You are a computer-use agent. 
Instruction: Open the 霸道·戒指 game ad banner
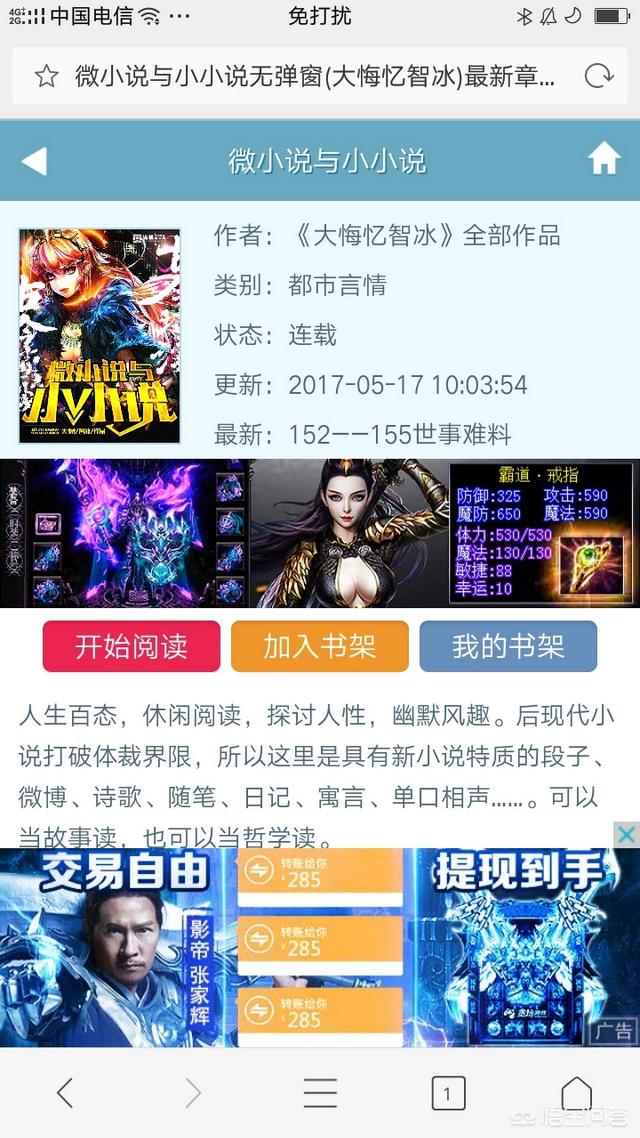click(x=320, y=533)
